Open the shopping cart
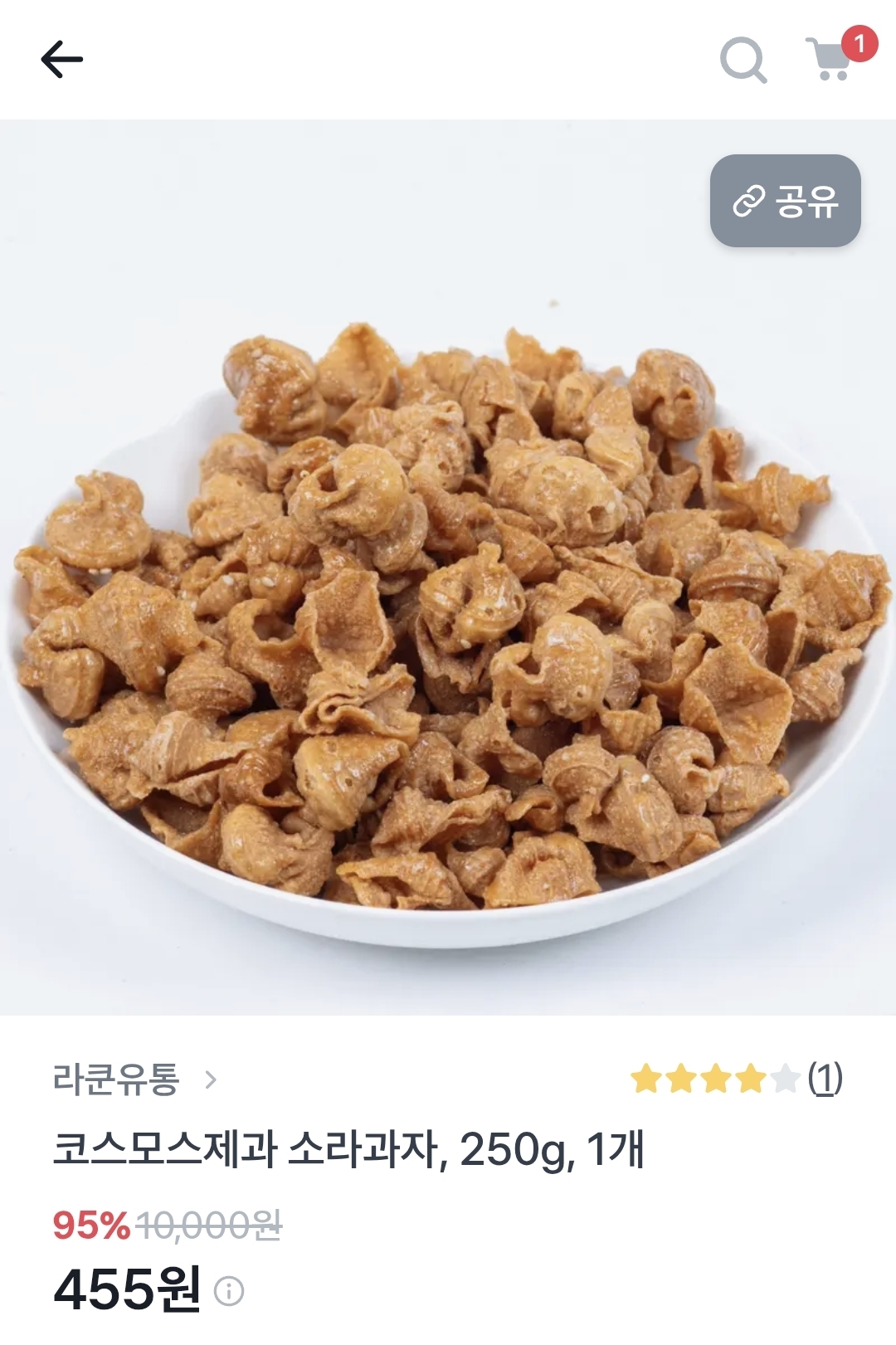896x1345 pixels. coord(830,60)
